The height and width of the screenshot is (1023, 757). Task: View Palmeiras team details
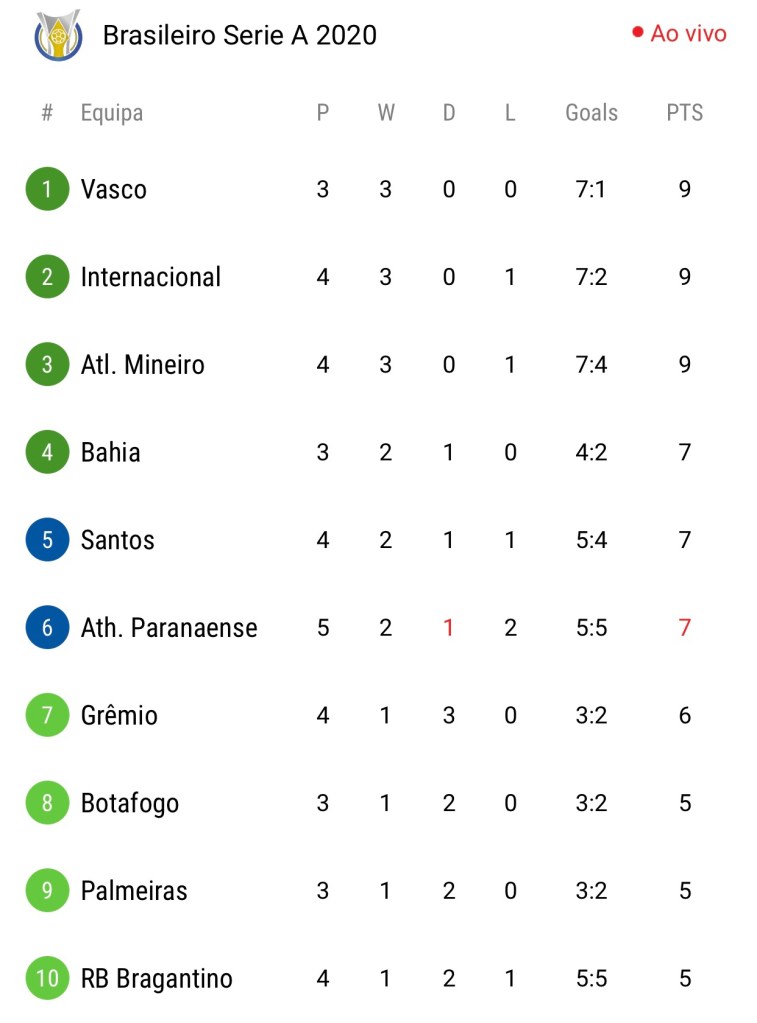point(133,891)
